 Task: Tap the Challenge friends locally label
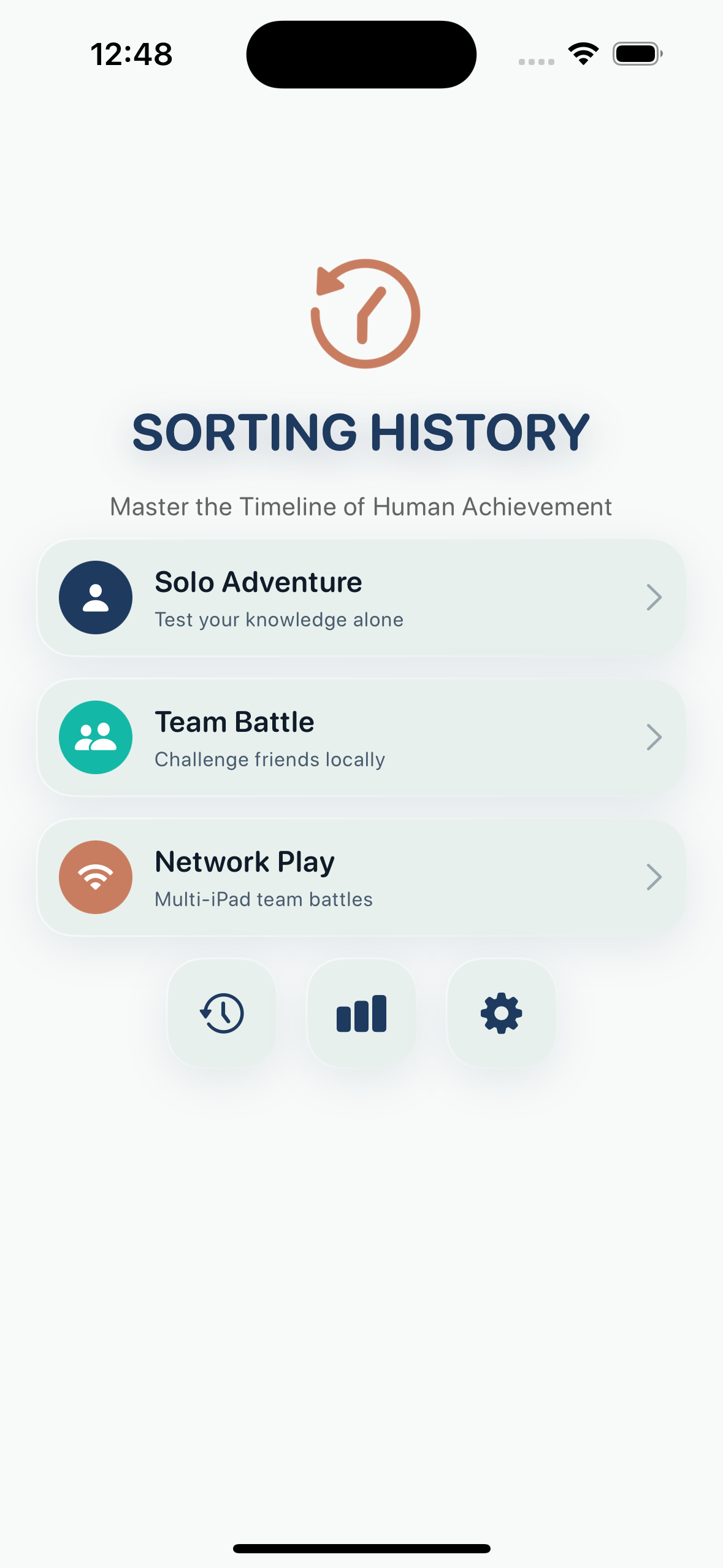tap(270, 759)
